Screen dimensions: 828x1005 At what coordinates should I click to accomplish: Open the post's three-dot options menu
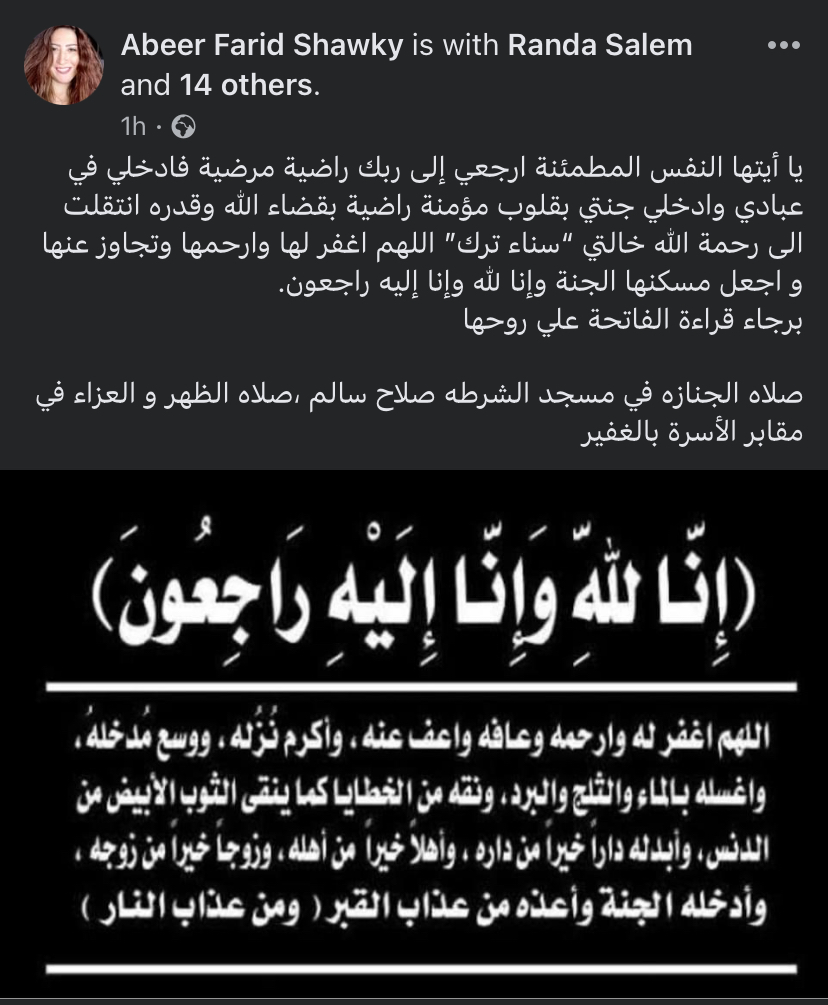click(x=783, y=45)
